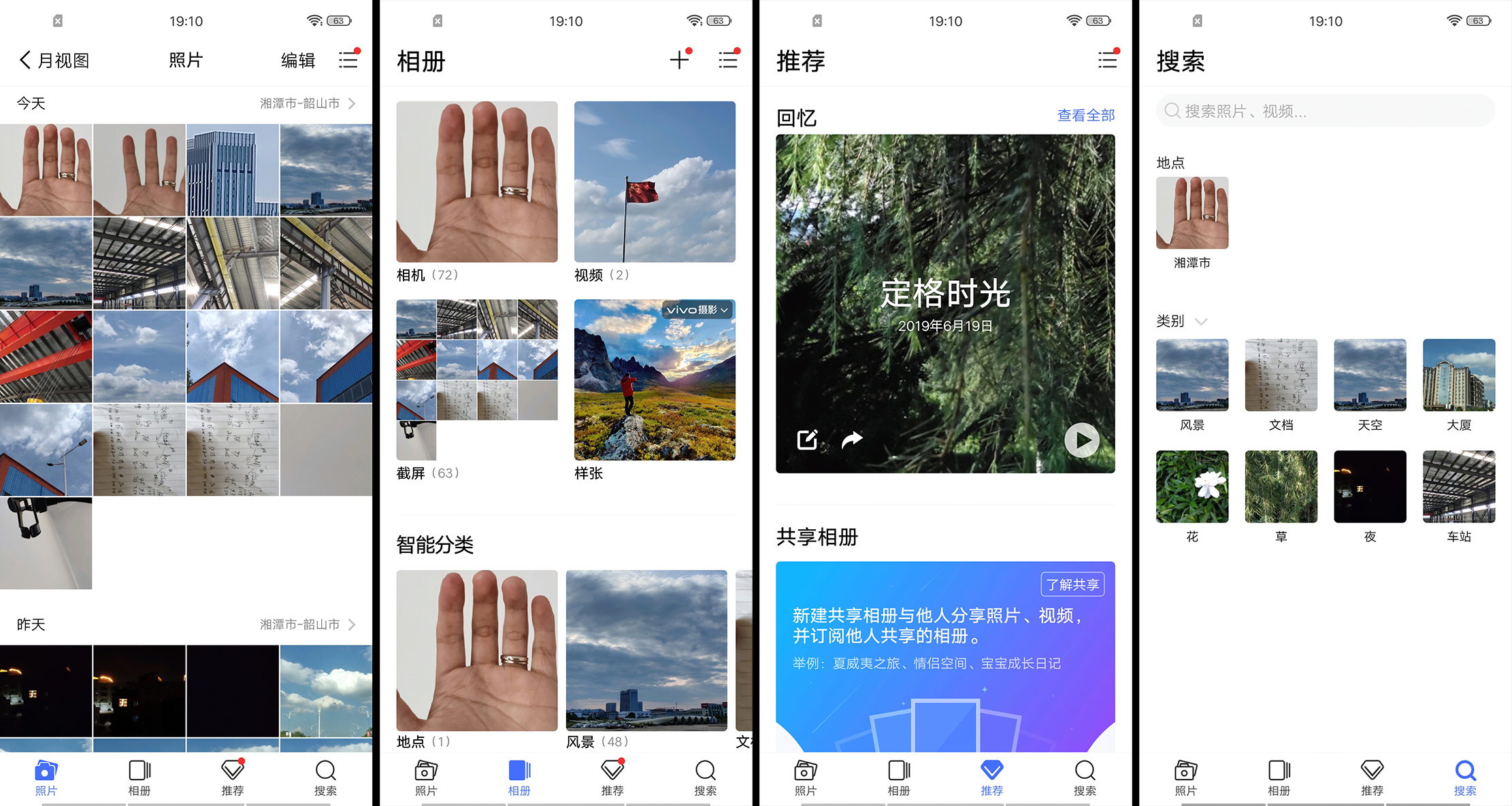Screen dimensions: 1512x806
Task: Open the 花 category
Action: pyautogui.click(x=1191, y=487)
